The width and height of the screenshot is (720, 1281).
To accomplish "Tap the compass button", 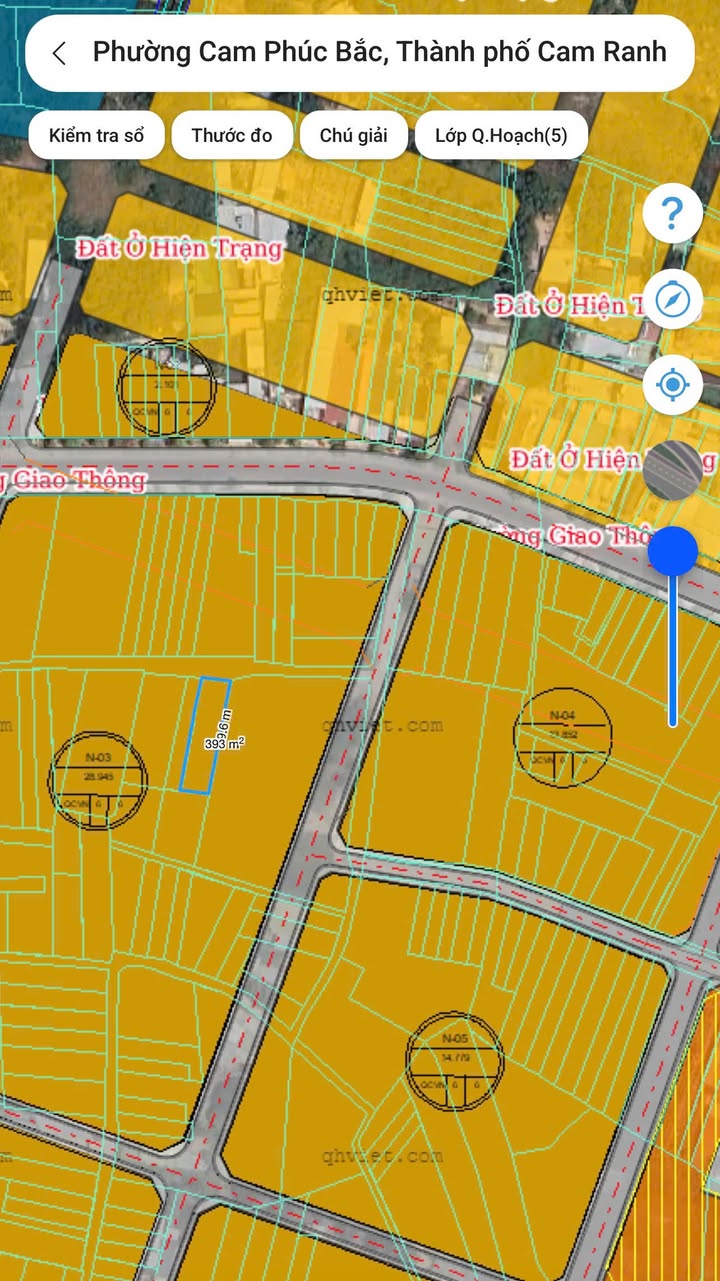I will [672, 299].
